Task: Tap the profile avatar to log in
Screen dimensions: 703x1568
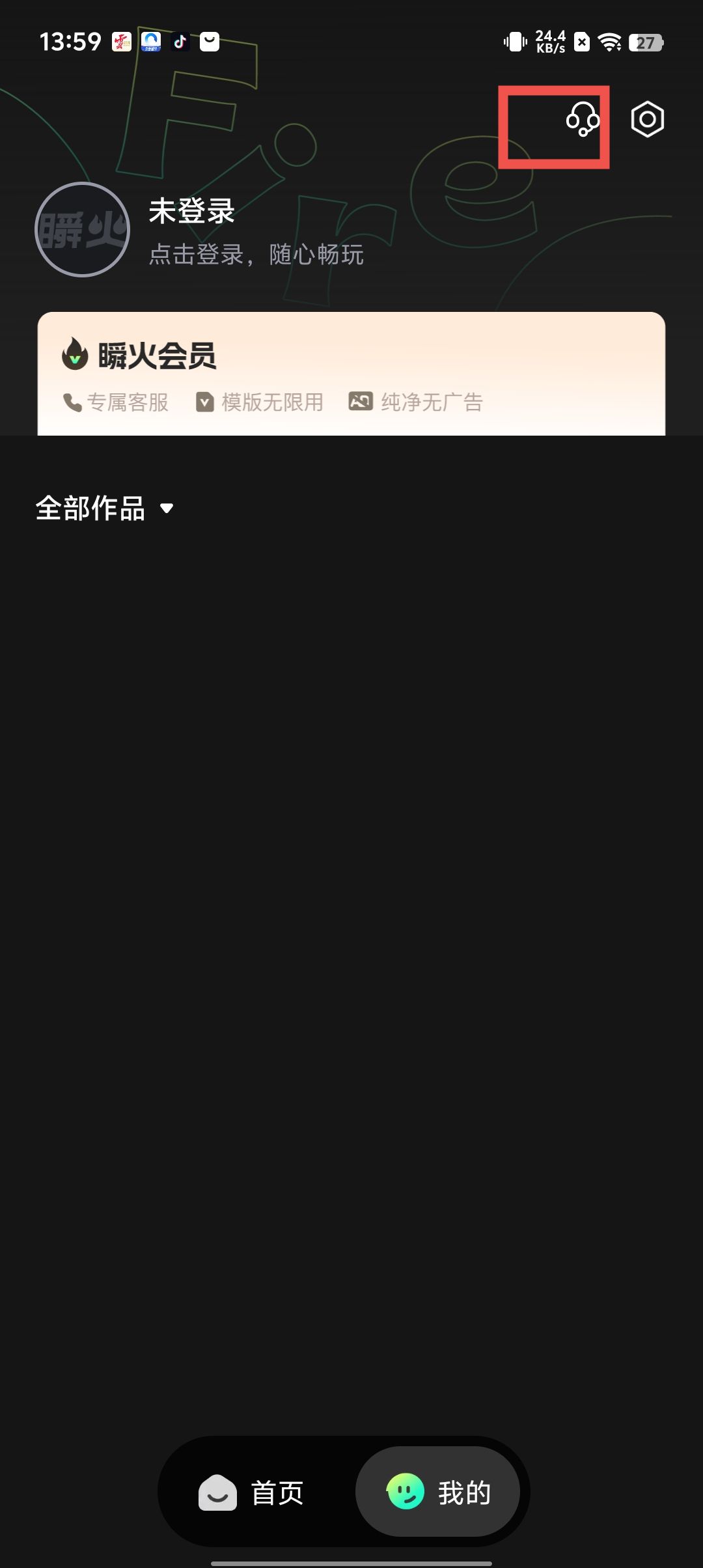Action: [83, 230]
